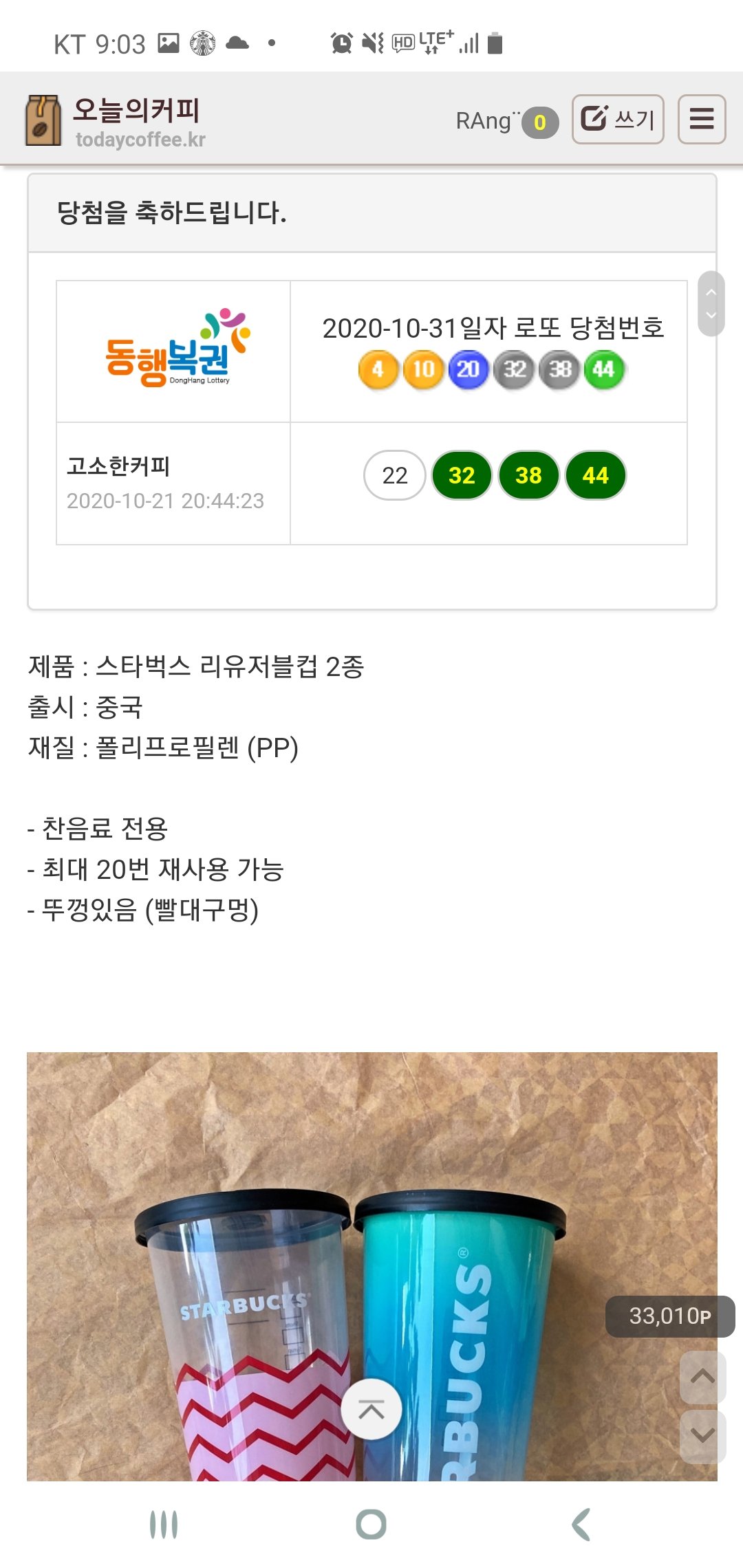
Task: Jump to top with floating arrow
Action: [371, 1409]
